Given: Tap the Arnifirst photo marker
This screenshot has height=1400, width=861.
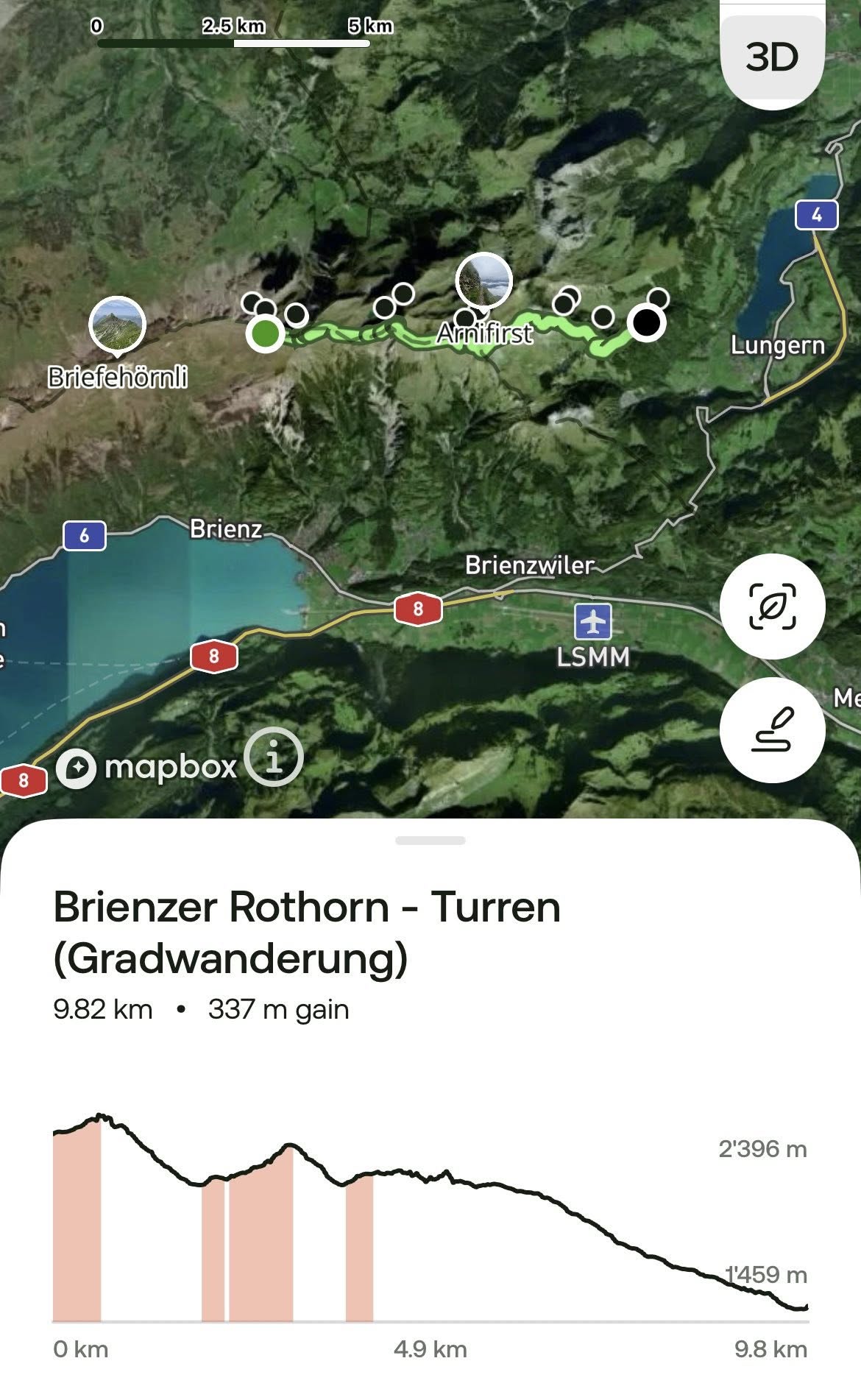Looking at the screenshot, I should pos(483,281).
